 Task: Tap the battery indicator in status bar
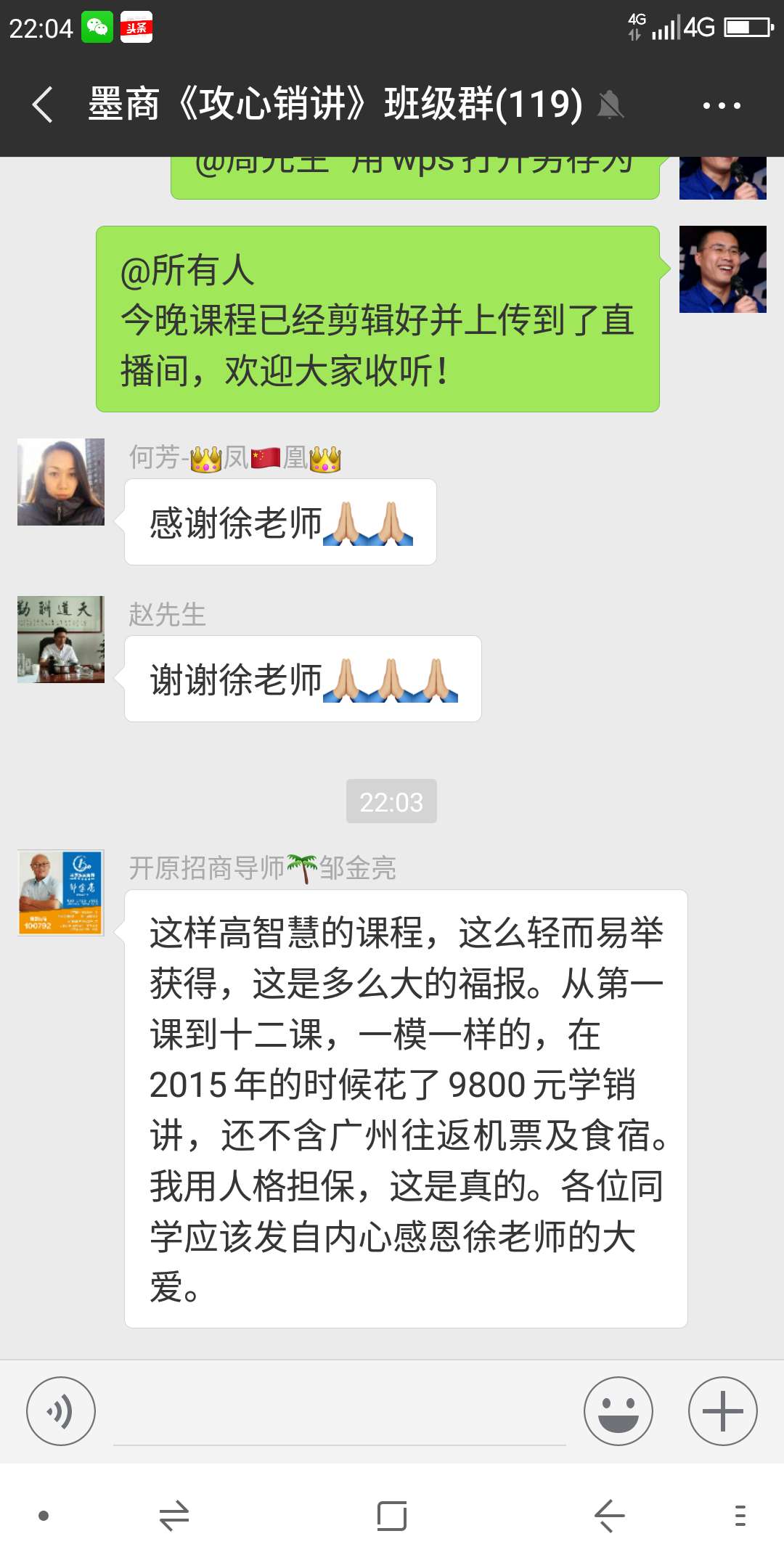coord(747,27)
